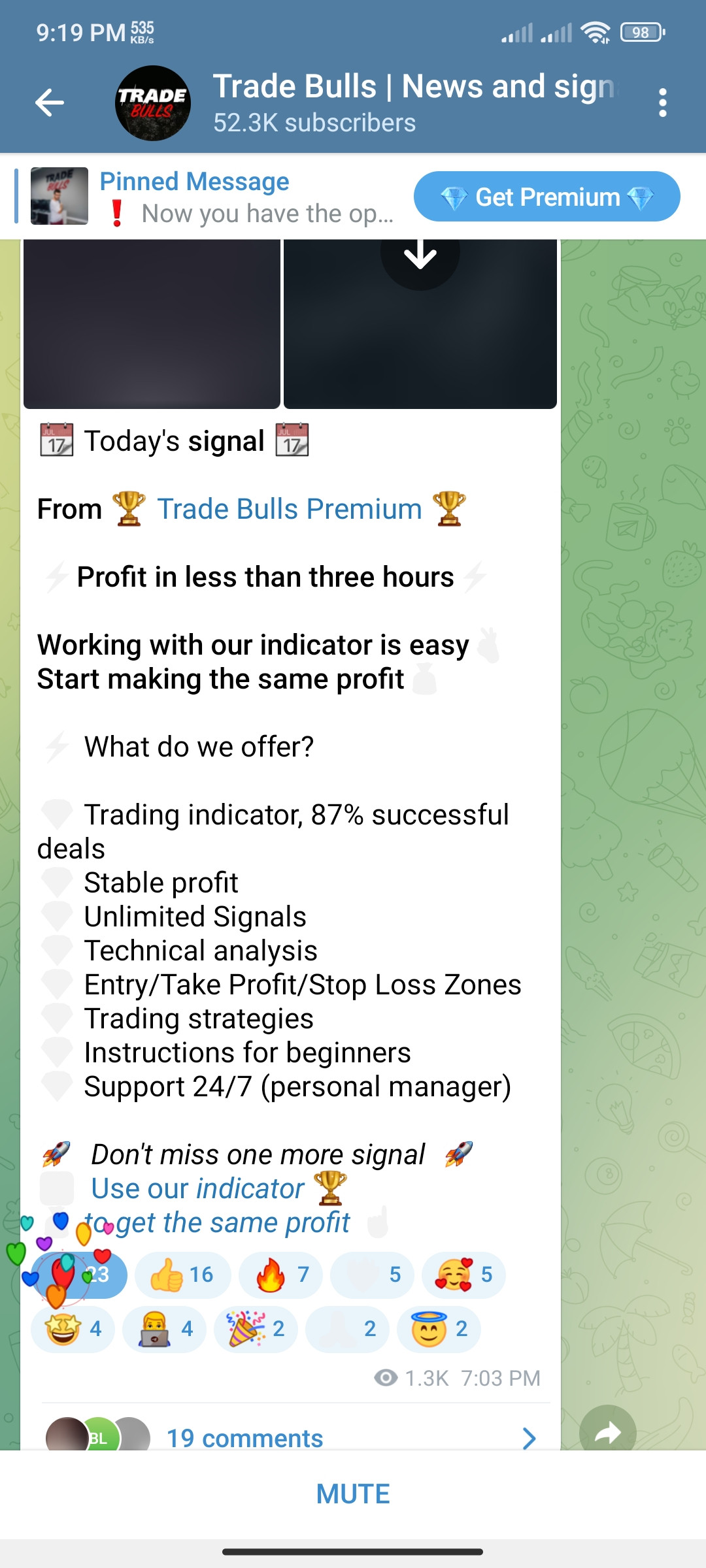The height and width of the screenshot is (1568, 706).
Task: React with the thumbs up, count 16
Action: pyautogui.click(x=183, y=1275)
